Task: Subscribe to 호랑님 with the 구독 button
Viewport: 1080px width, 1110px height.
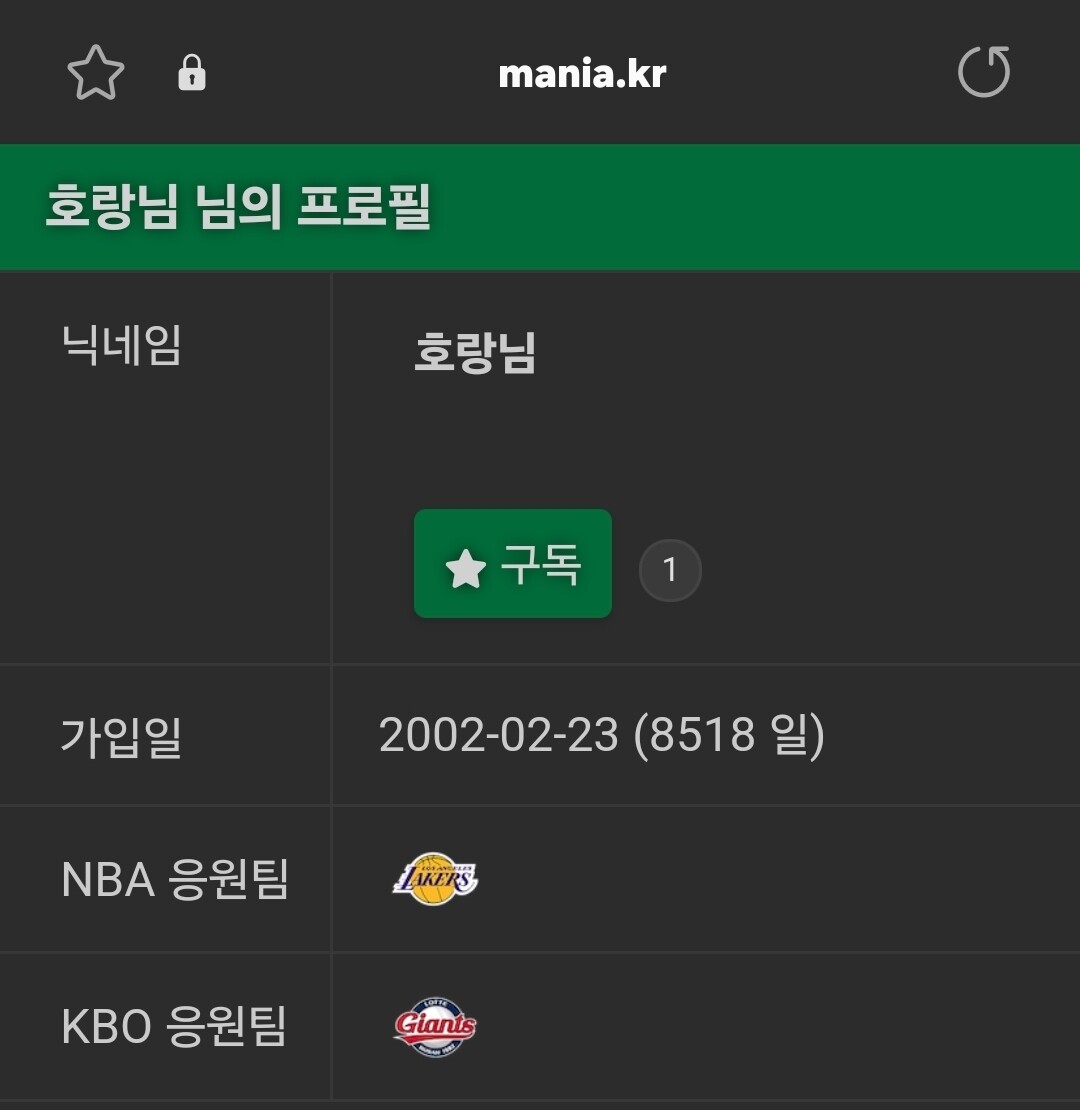Action: pyautogui.click(x=512, y=563)
